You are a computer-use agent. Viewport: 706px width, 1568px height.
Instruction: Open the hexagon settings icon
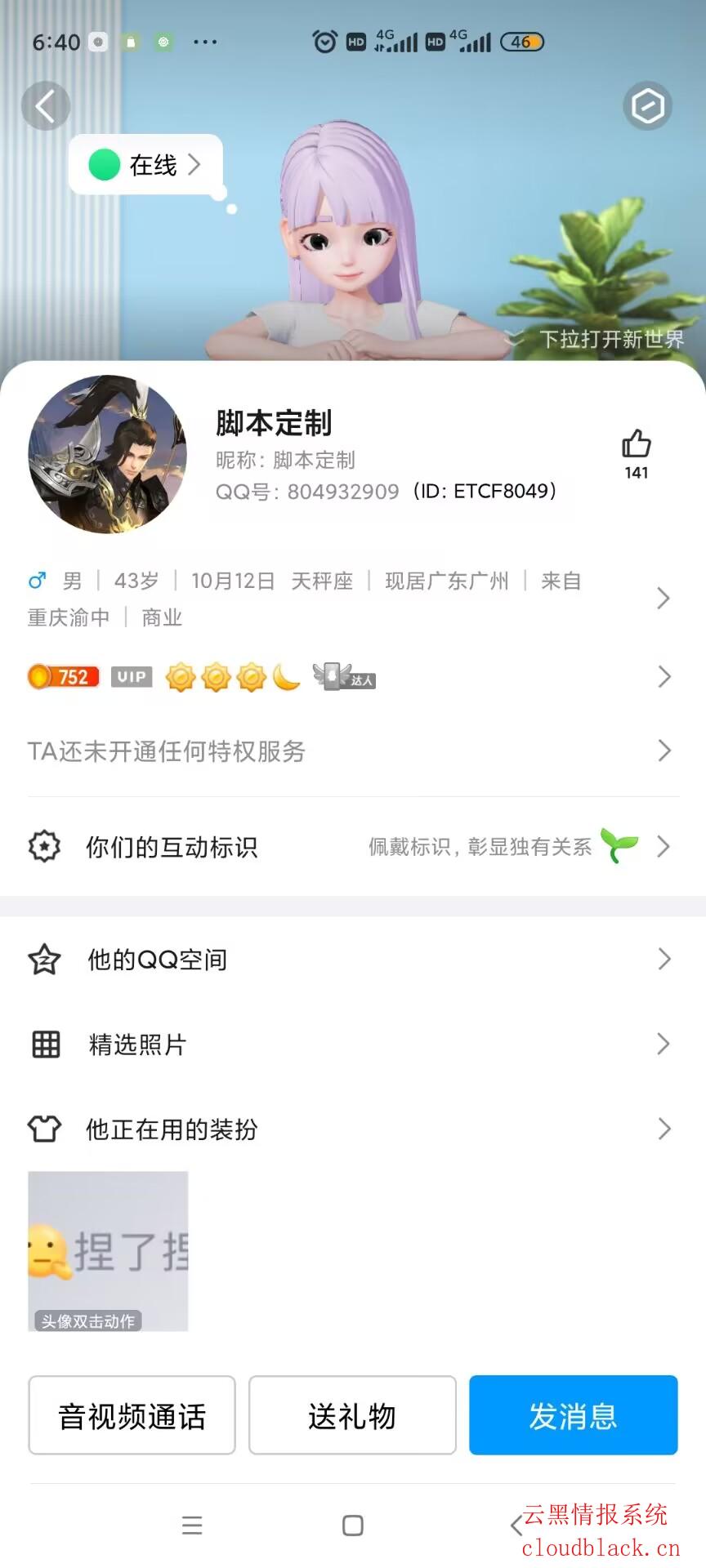coord(647,106)
